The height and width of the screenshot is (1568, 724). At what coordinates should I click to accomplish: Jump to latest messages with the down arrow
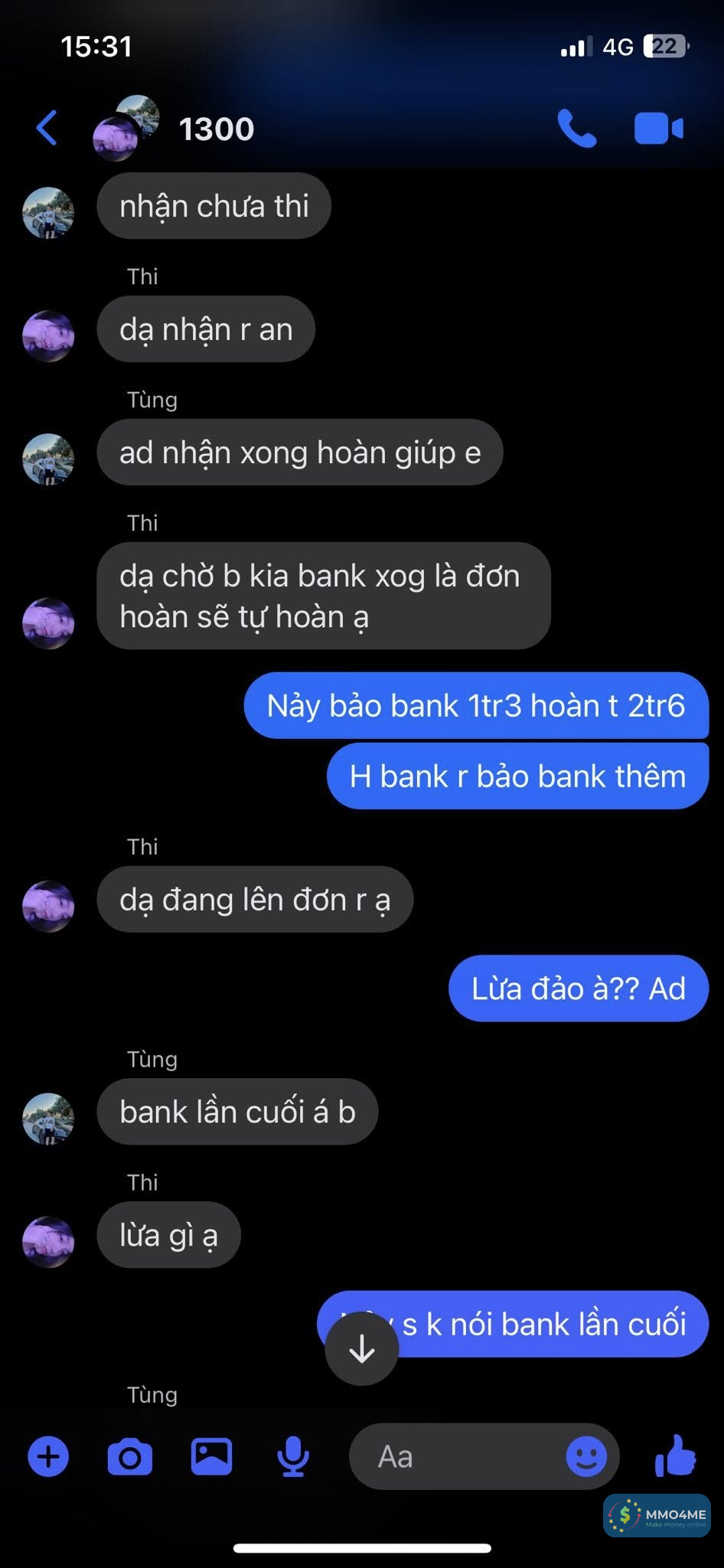click(x=361, y=1350)
